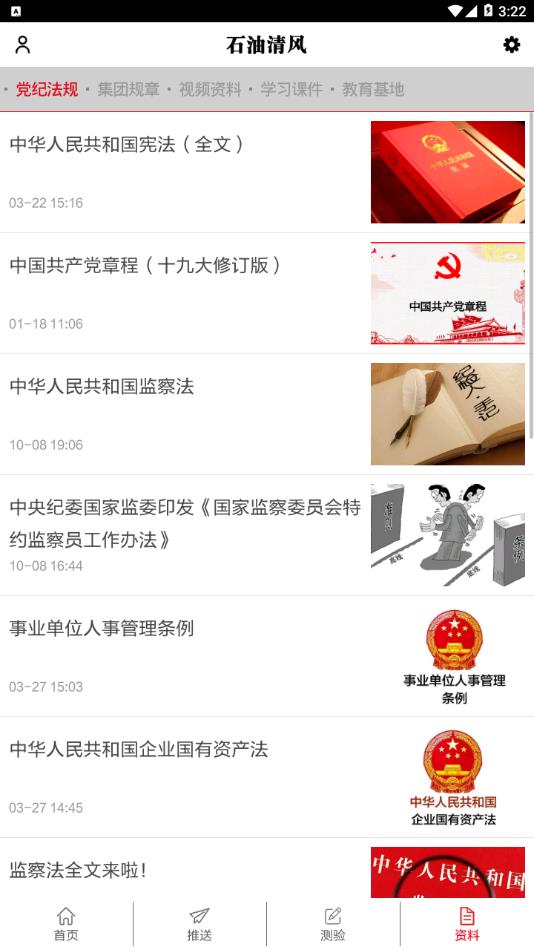The image size is (534, 950).
Task: Switch to the 测验 quiz tab
Action: point(333,924)
